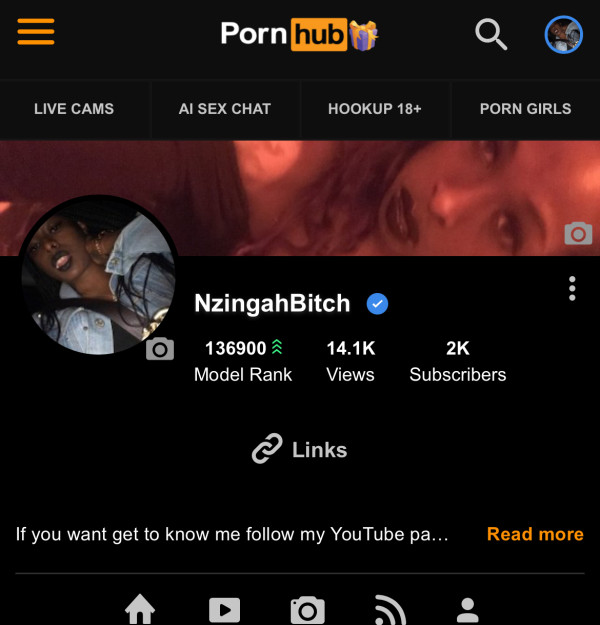600x625 pixels.
Task: Tap the Pornhub logo to go home
Action: click(x=298, y=35)
